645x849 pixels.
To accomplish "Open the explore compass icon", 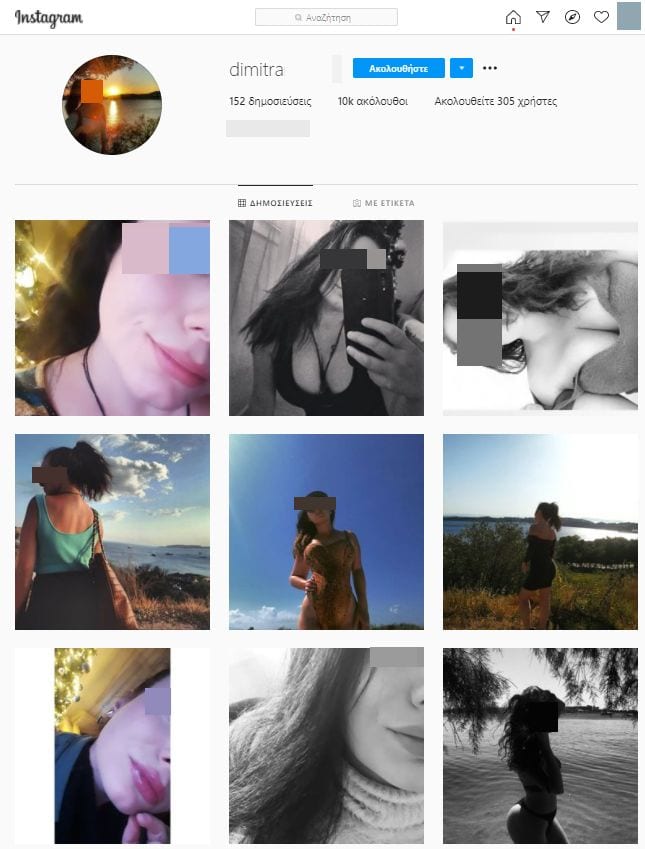I will coord(572,17).
